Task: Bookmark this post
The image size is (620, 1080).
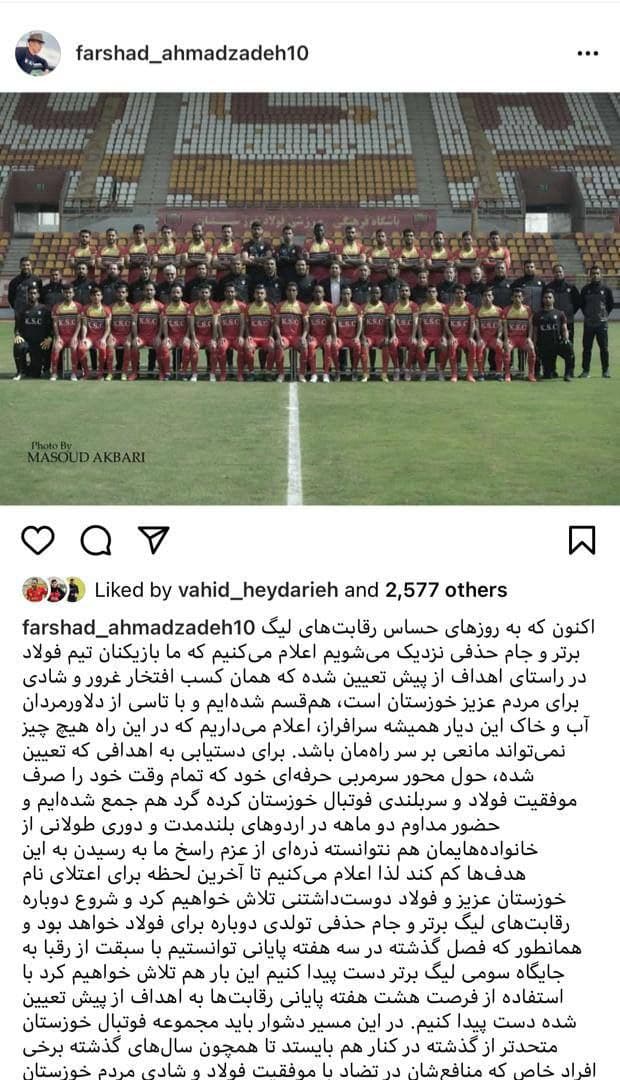Action: click(x=581, y=540)
